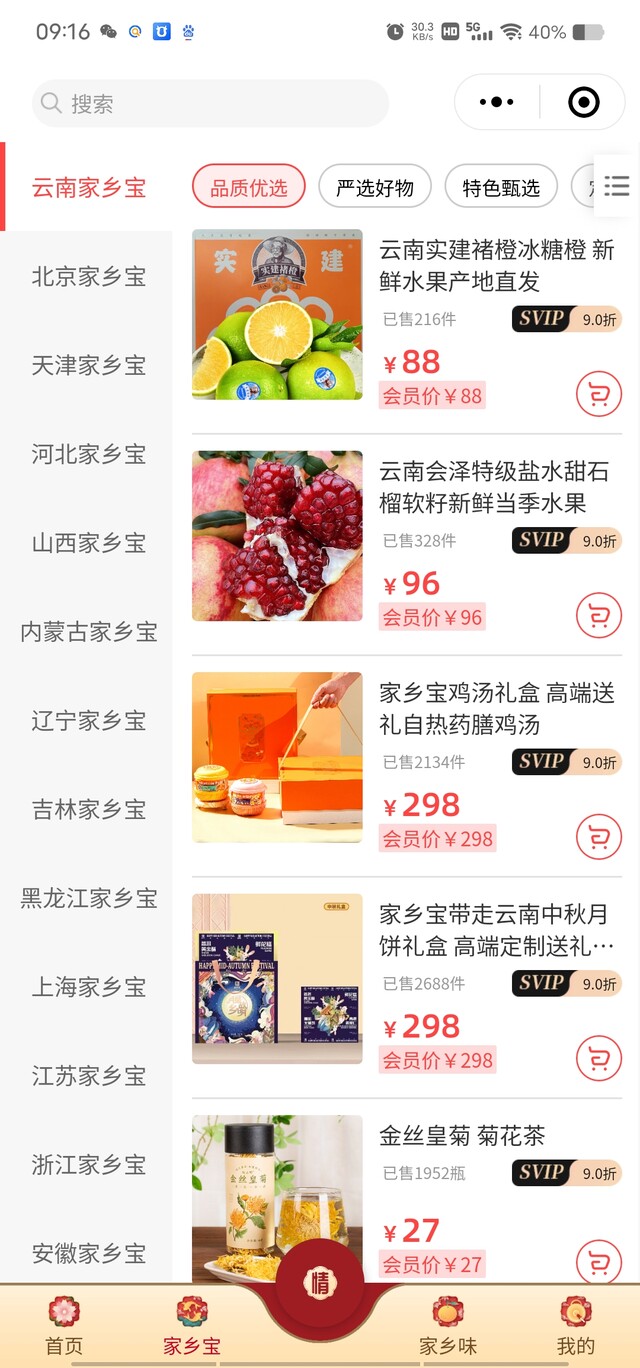Viewport: 640px width, 1368px height.
Task: Select the 严选好物 filter chip
Action: (375, 187)
